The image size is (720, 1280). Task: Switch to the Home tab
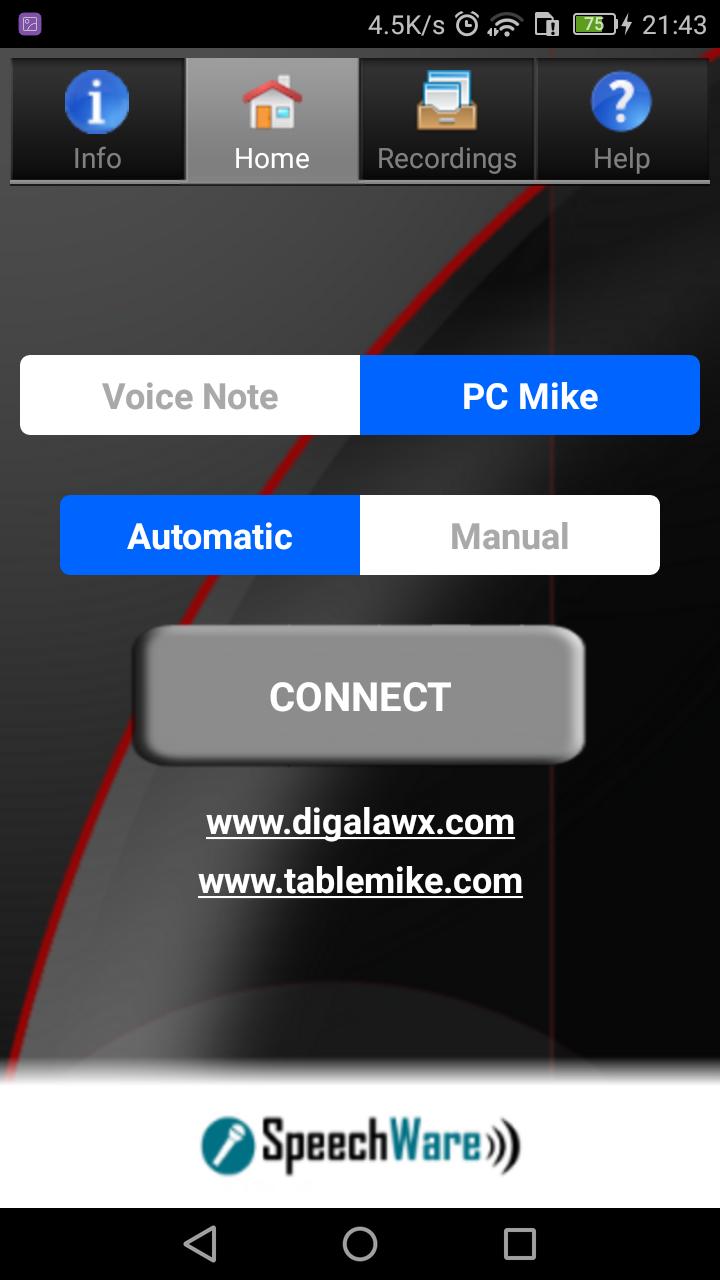[272, 120]
